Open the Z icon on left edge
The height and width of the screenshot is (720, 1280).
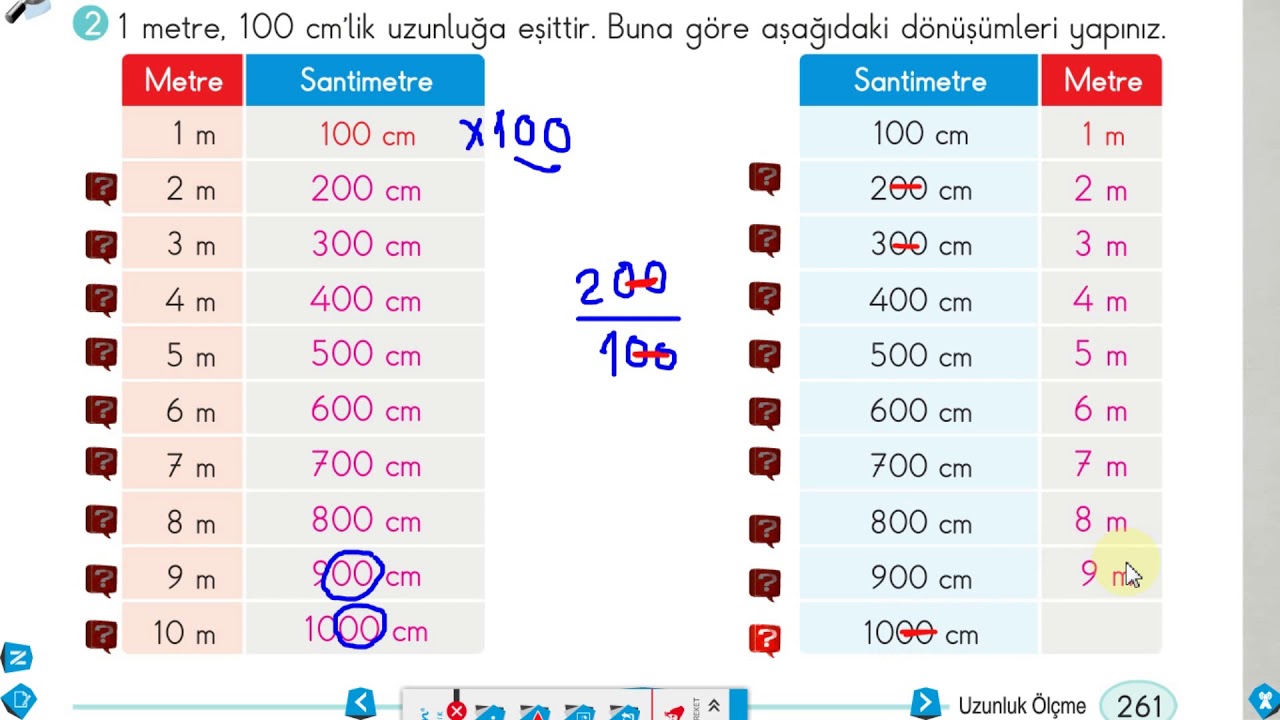17,657
